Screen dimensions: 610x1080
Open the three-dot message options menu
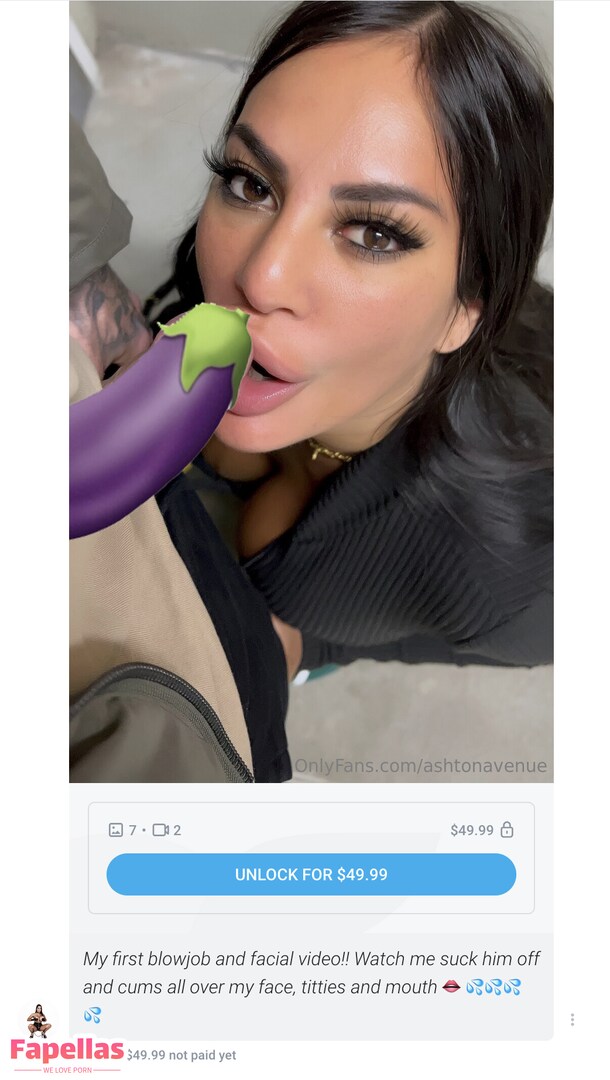572,1020
